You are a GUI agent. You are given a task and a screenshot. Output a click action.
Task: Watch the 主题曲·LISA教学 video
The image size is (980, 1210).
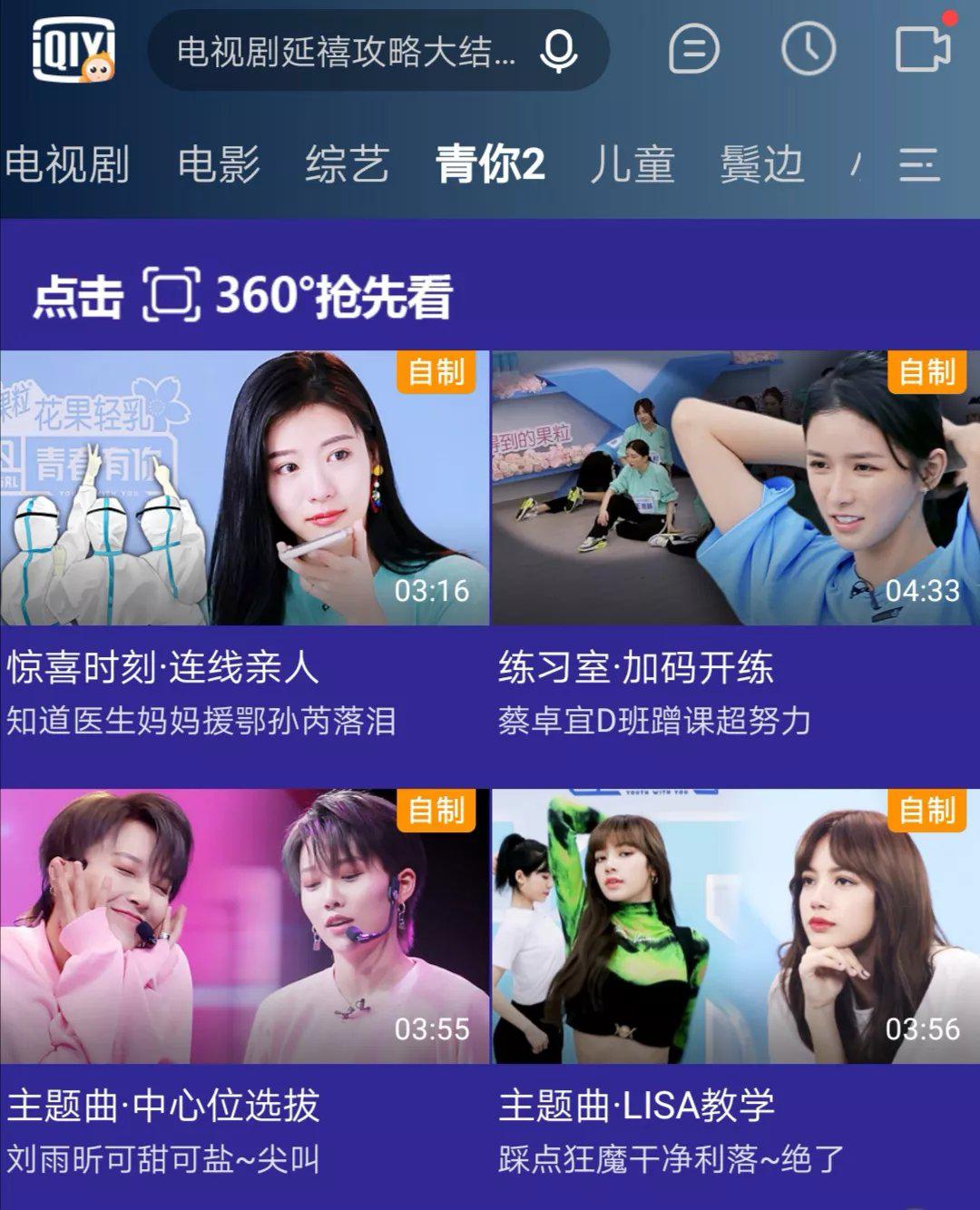point(735,926)
